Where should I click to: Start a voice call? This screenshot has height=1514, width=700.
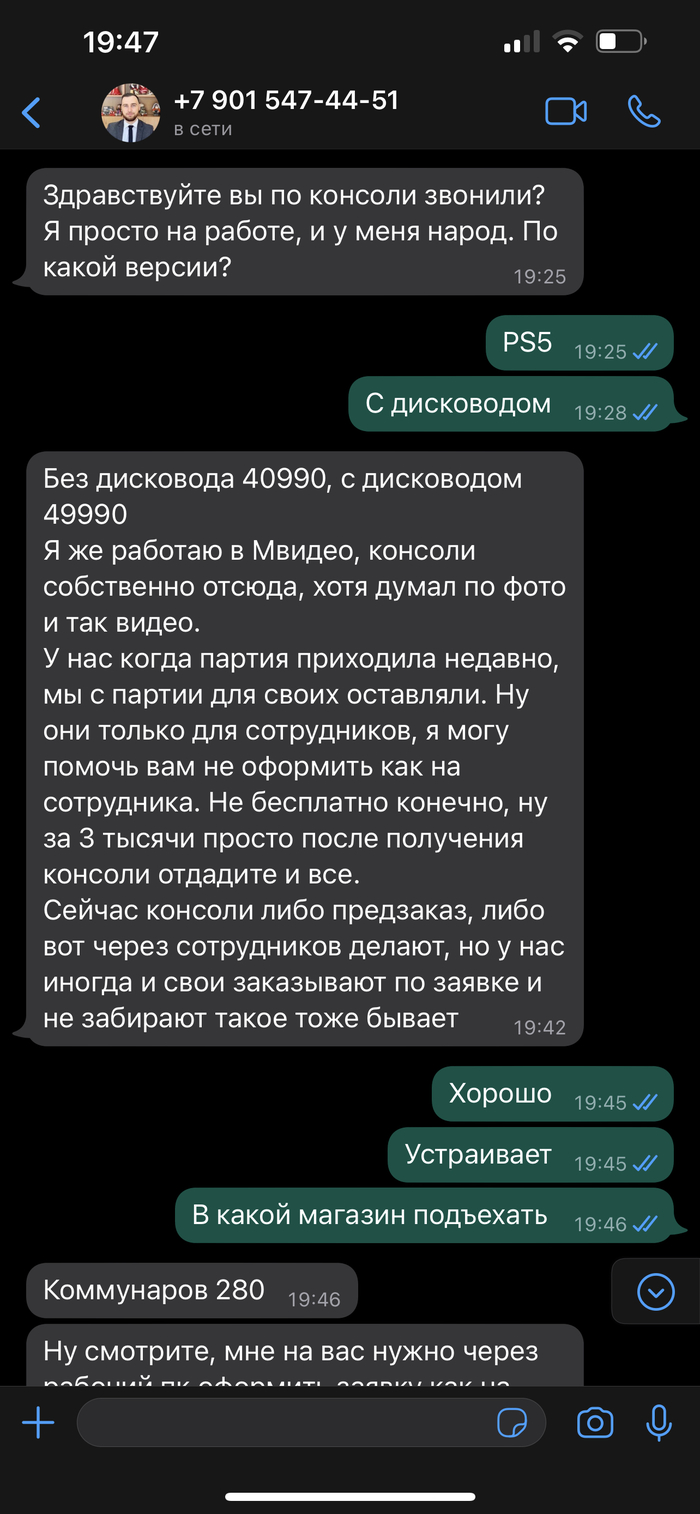click(x=644, y=112)
